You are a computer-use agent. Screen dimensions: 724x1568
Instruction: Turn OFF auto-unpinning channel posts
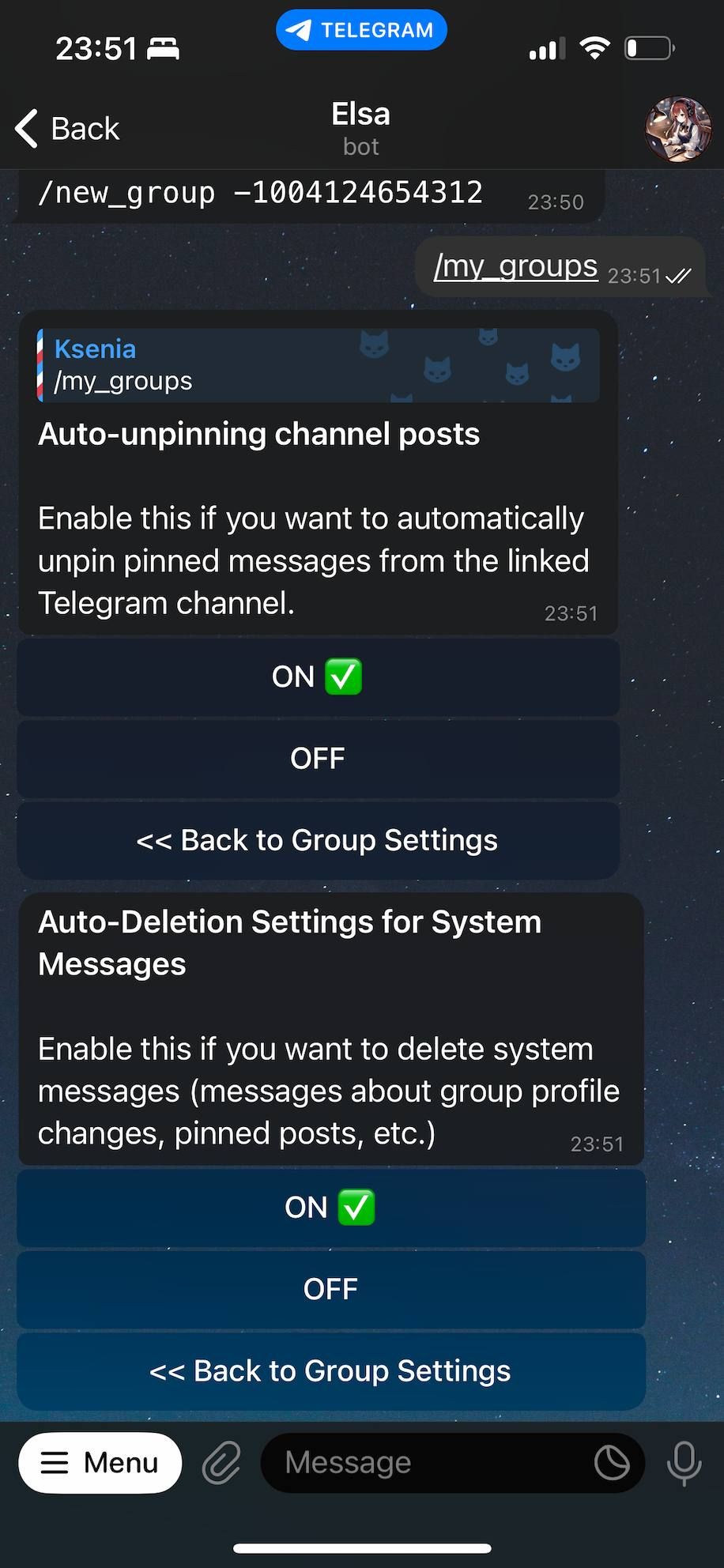point(318,759)
